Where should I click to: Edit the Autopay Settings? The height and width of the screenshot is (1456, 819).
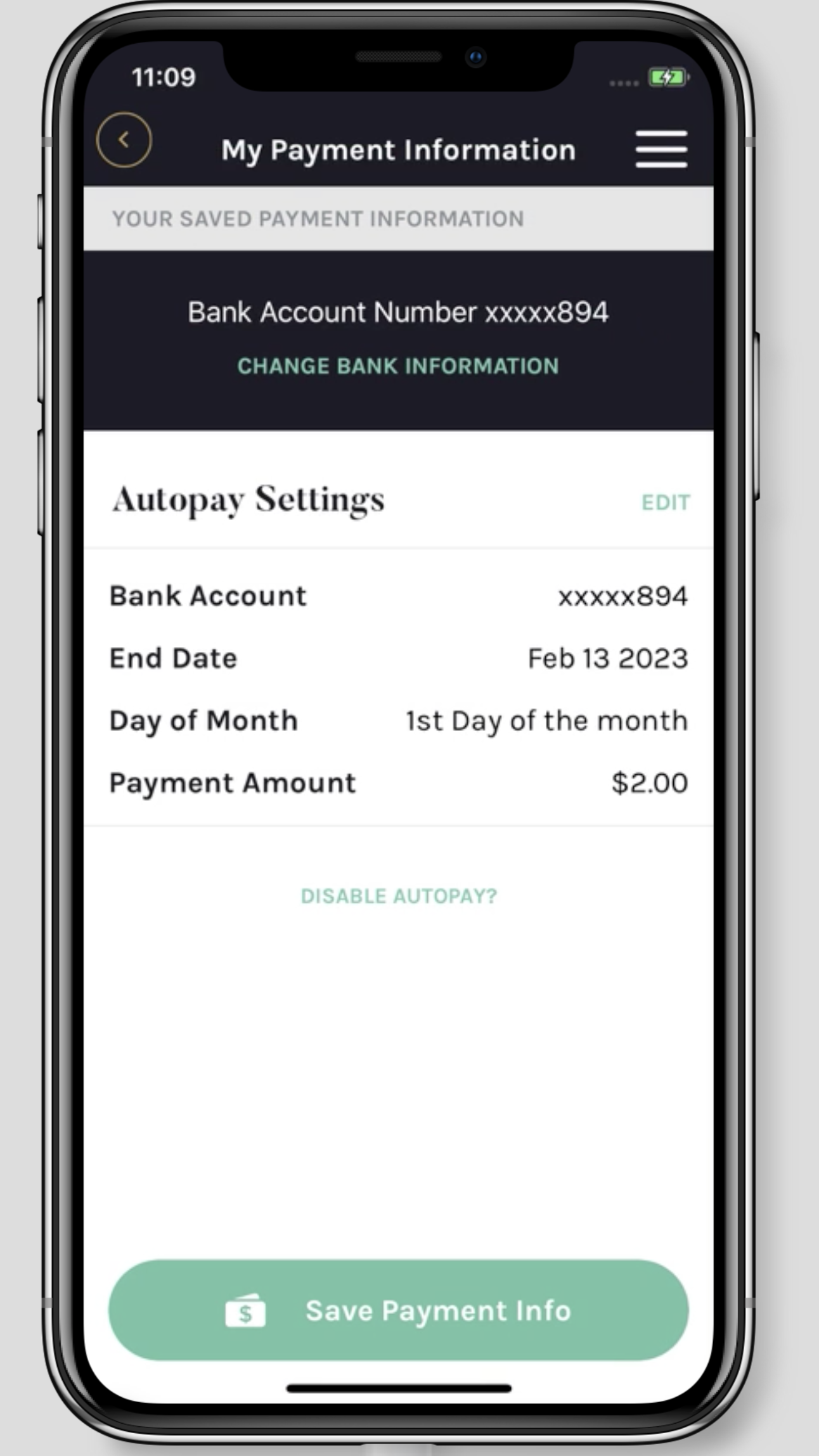(665, 502)
